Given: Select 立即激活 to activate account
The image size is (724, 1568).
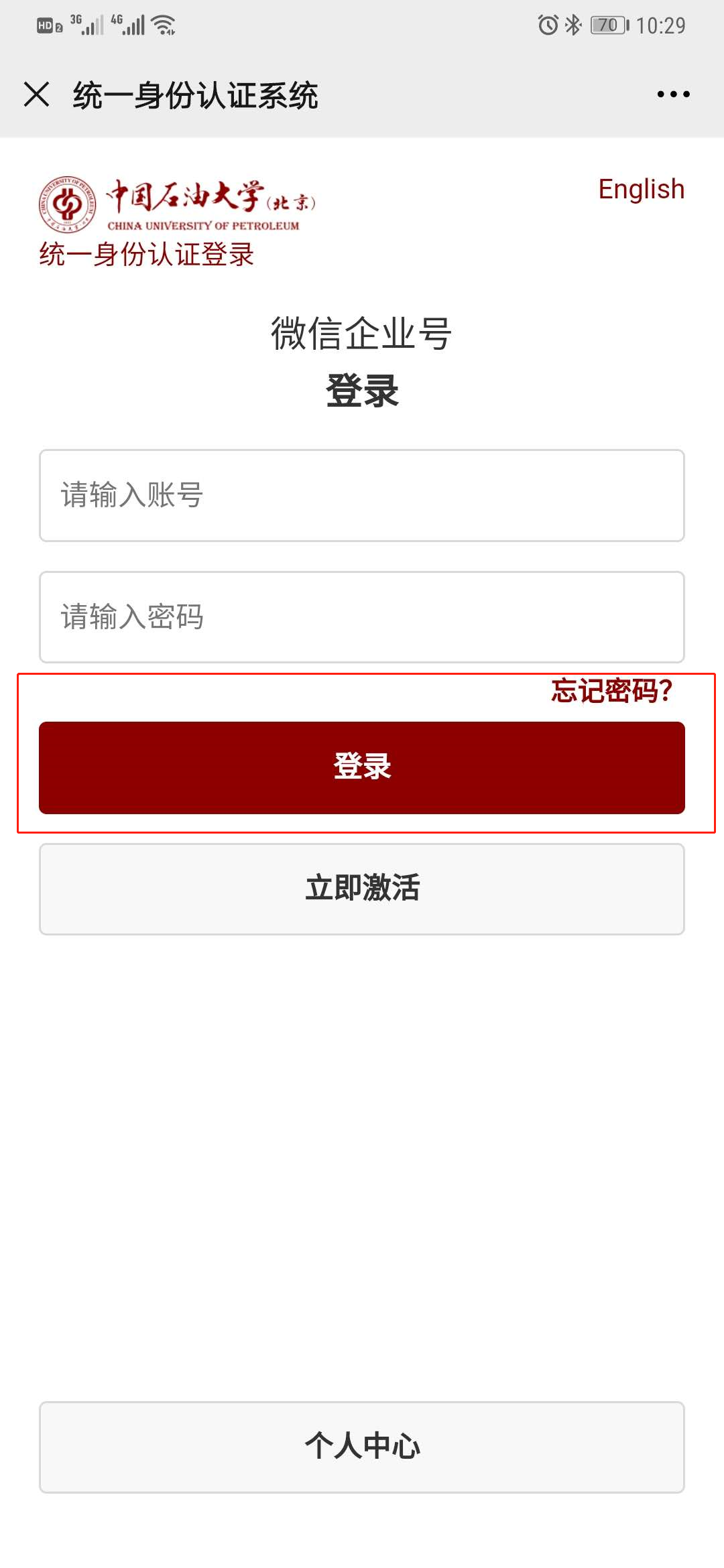Looking at the screenshot, I should (362, 889).
